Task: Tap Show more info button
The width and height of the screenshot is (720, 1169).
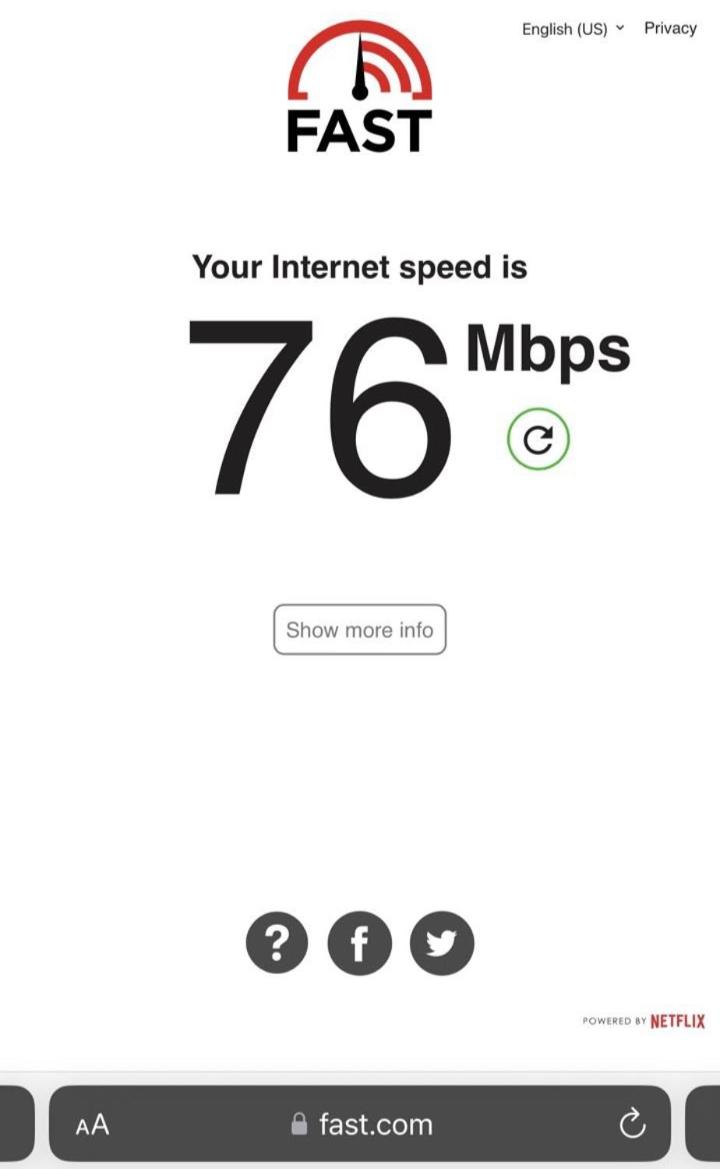Action: [x=360, y=630]
